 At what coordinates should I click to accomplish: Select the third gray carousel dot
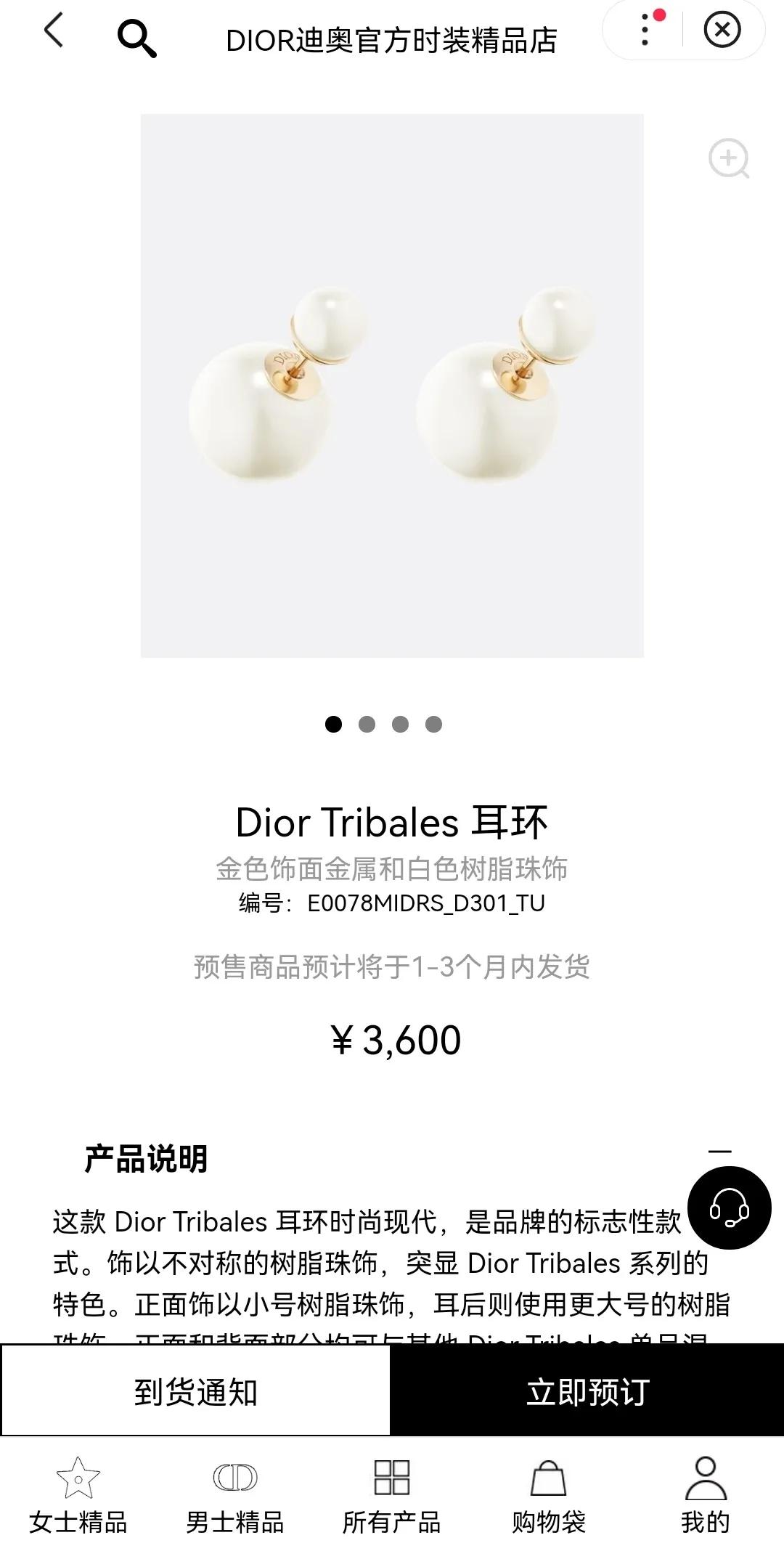pyautogui.click(x=400, y=723)
